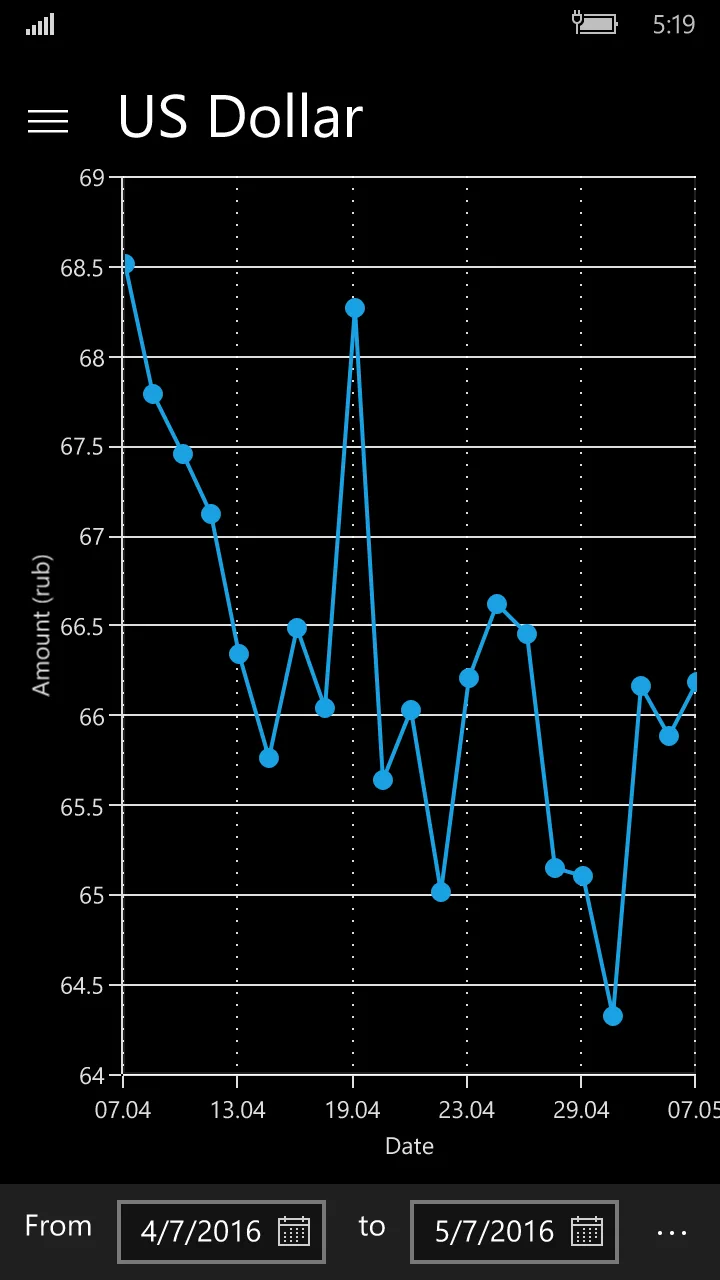The height and width of the screenshot is (1280, 720).
Task: Open the to date picker showing 5/7/2016
Action: 514,1231
